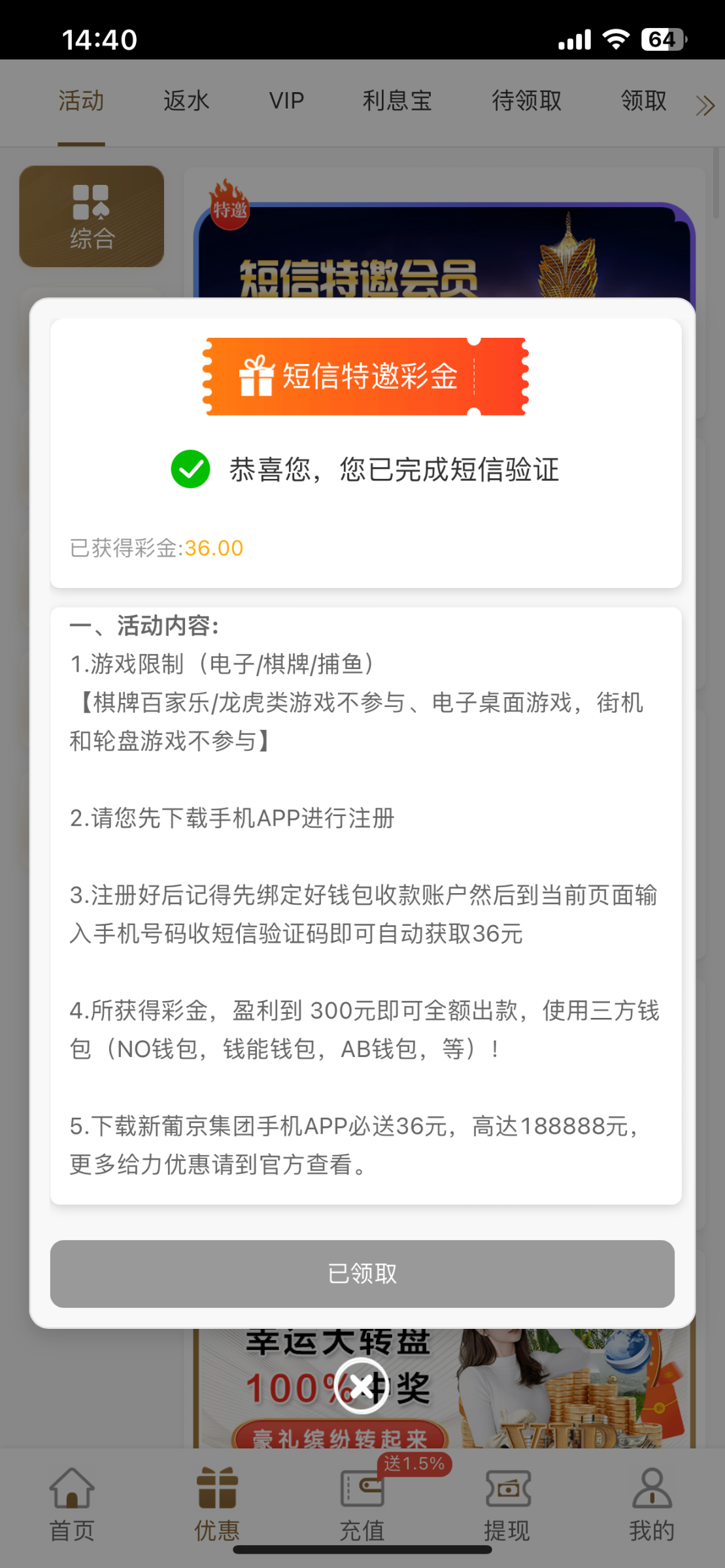Switch to the 领取 tab
Screen dimensions: 725x1568
click(643, 101)
